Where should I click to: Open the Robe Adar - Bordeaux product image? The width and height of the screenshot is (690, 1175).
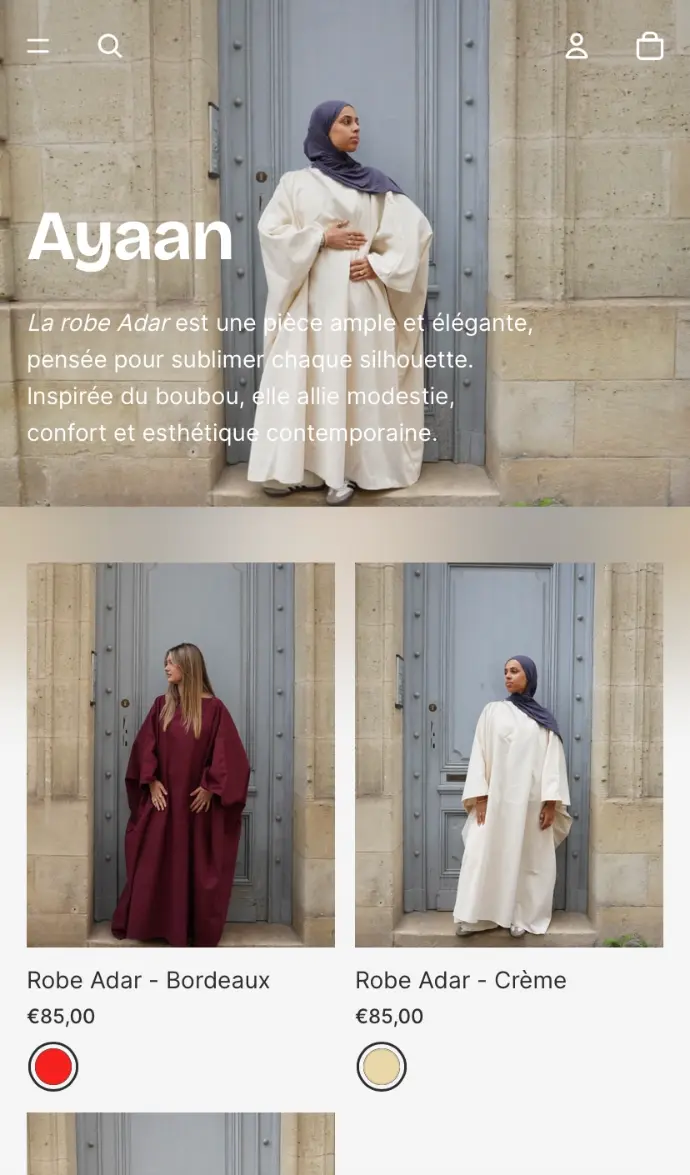click(181, 755)
